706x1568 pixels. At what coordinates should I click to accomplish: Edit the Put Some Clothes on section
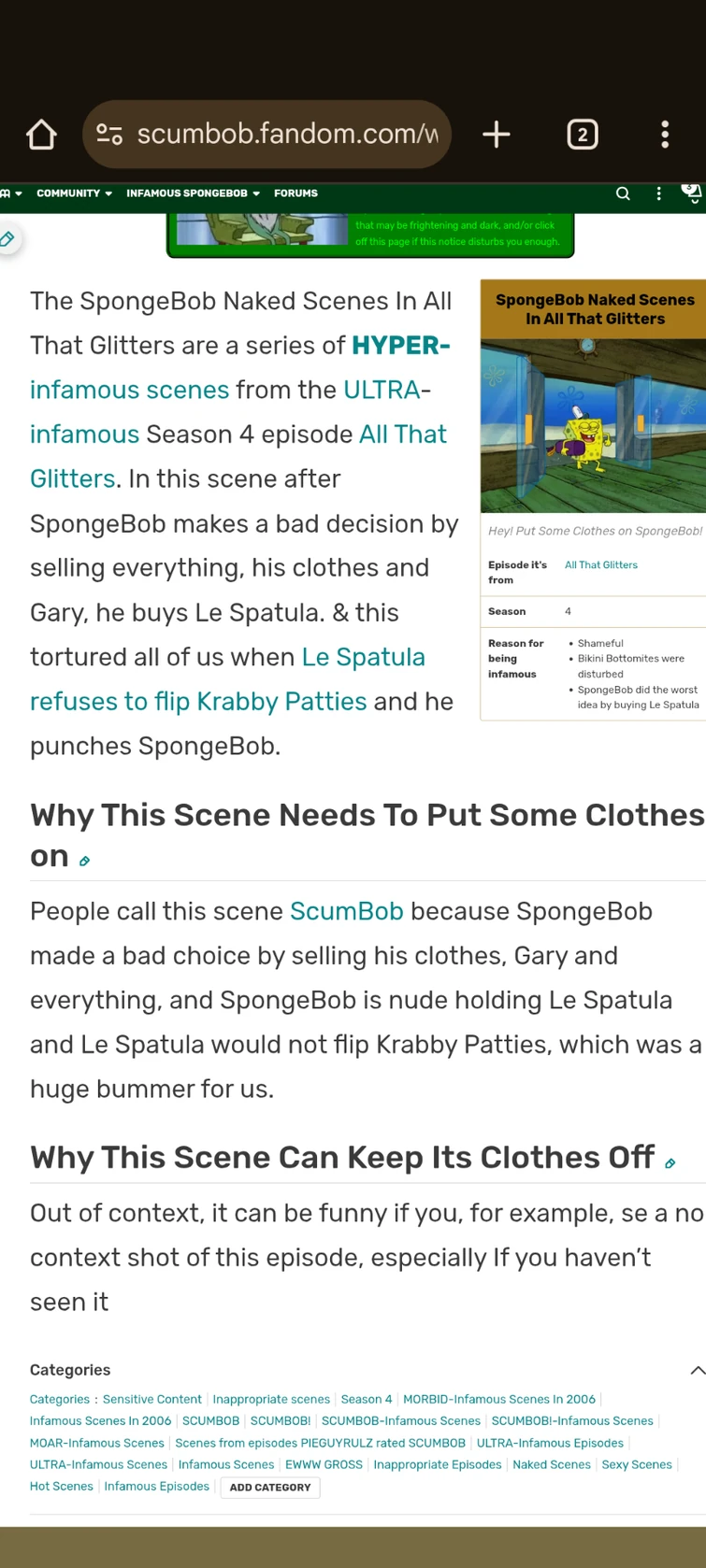point(85,862)
